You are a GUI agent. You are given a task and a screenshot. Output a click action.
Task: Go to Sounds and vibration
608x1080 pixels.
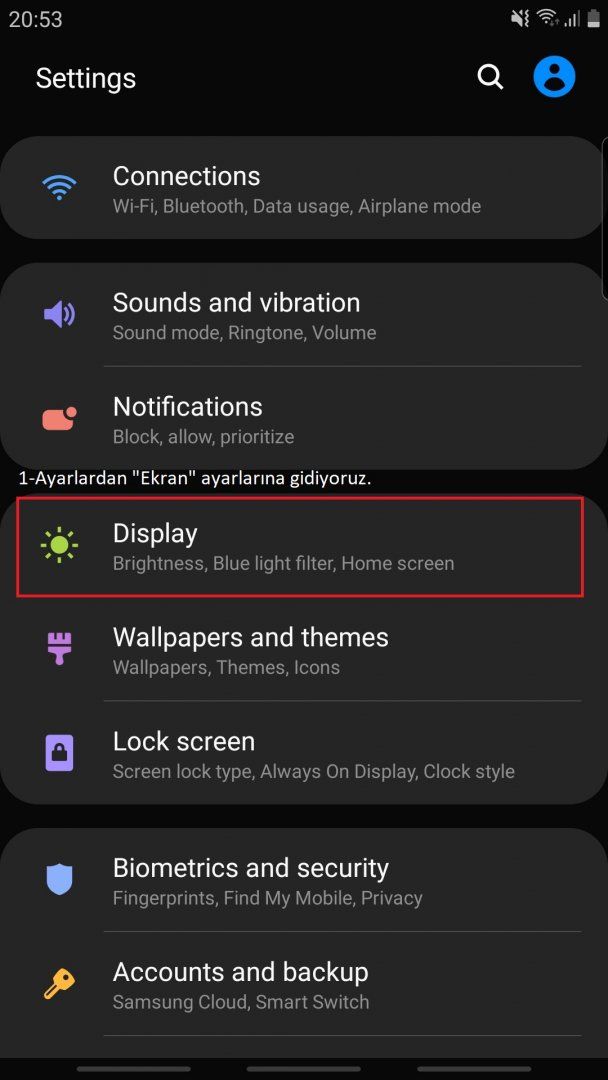coord(300,316)
